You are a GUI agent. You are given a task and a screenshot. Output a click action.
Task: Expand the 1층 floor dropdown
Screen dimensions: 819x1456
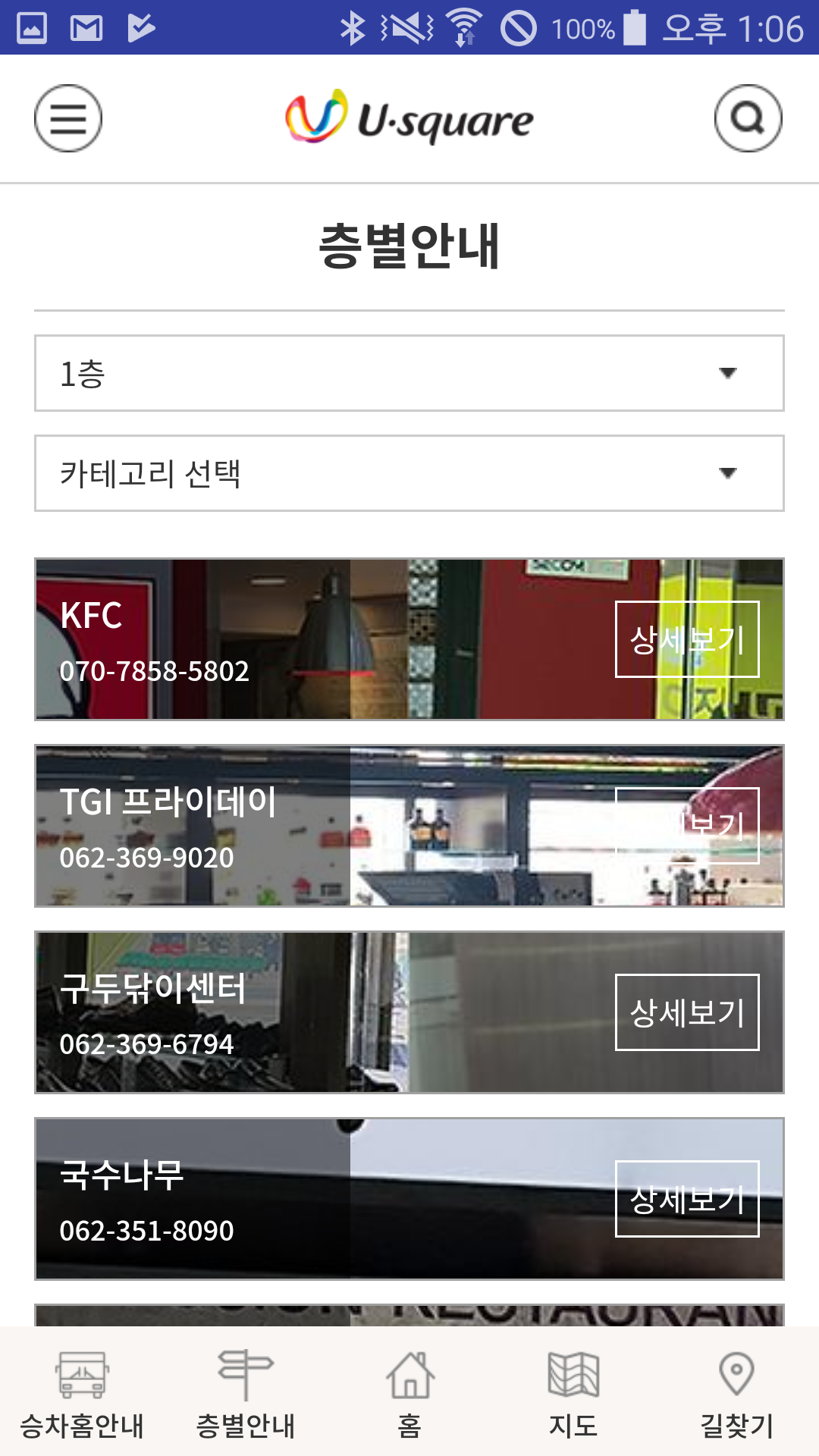click(x=409, y=373)
